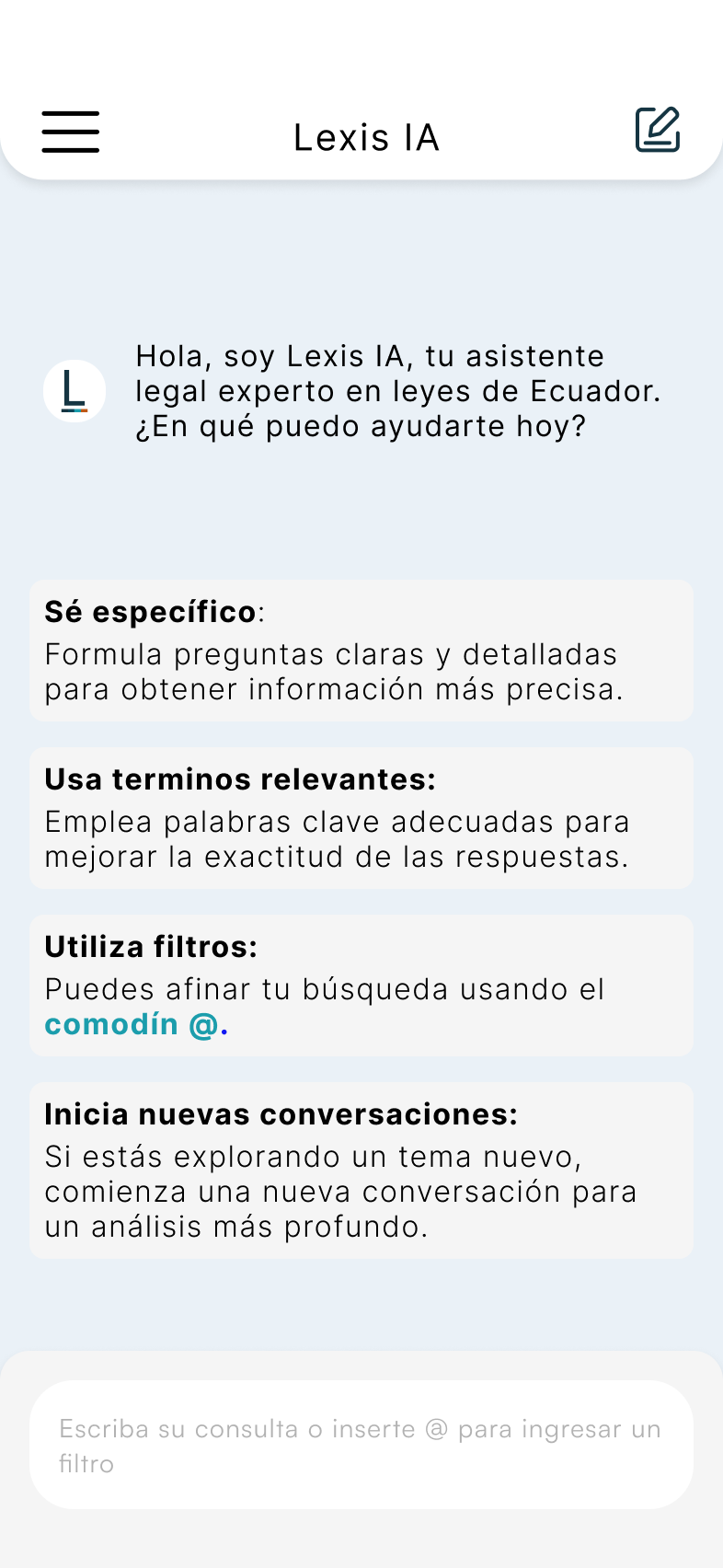
Task: Start a new conversation with the compose icon
Action: pyautogui.click(x=658, y=130)
